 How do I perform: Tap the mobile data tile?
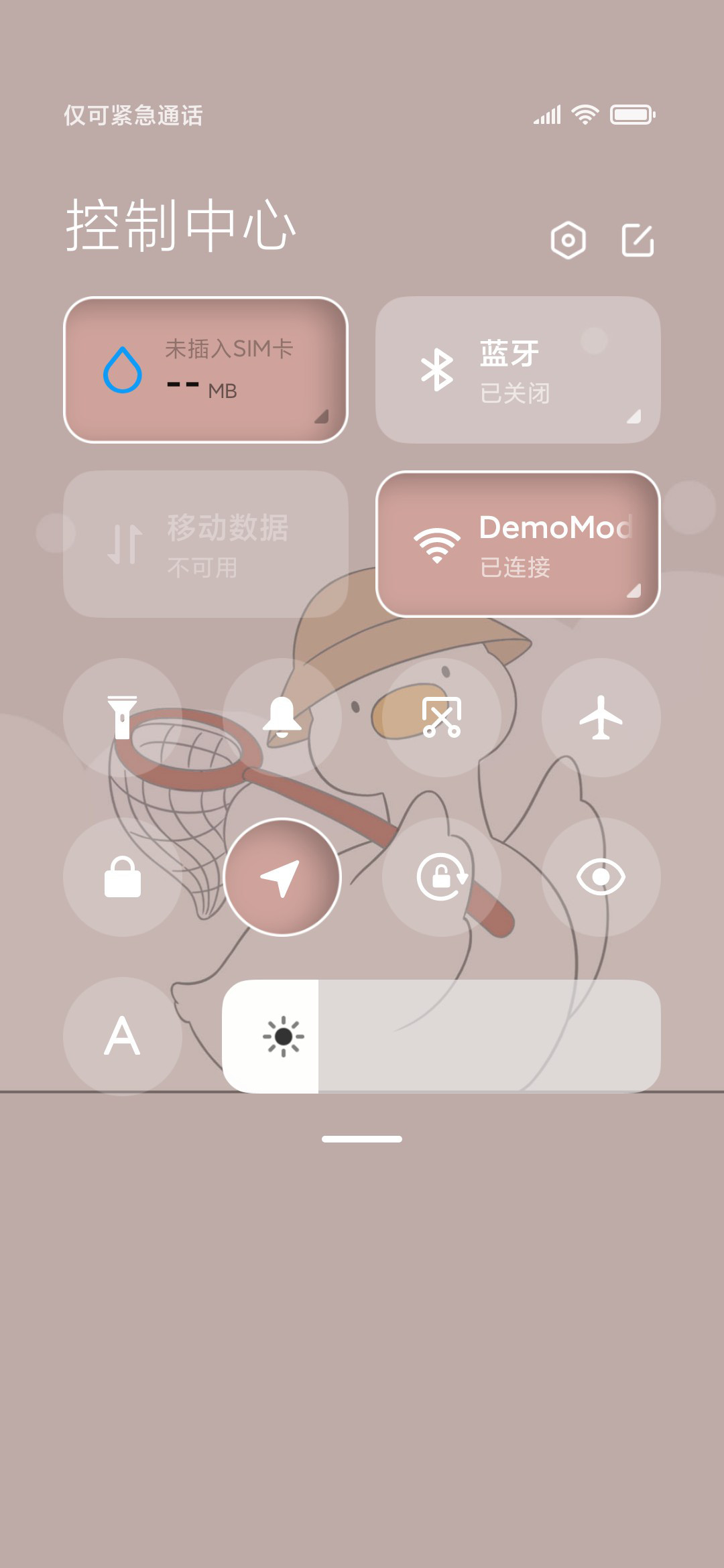(x=206, y=544)
